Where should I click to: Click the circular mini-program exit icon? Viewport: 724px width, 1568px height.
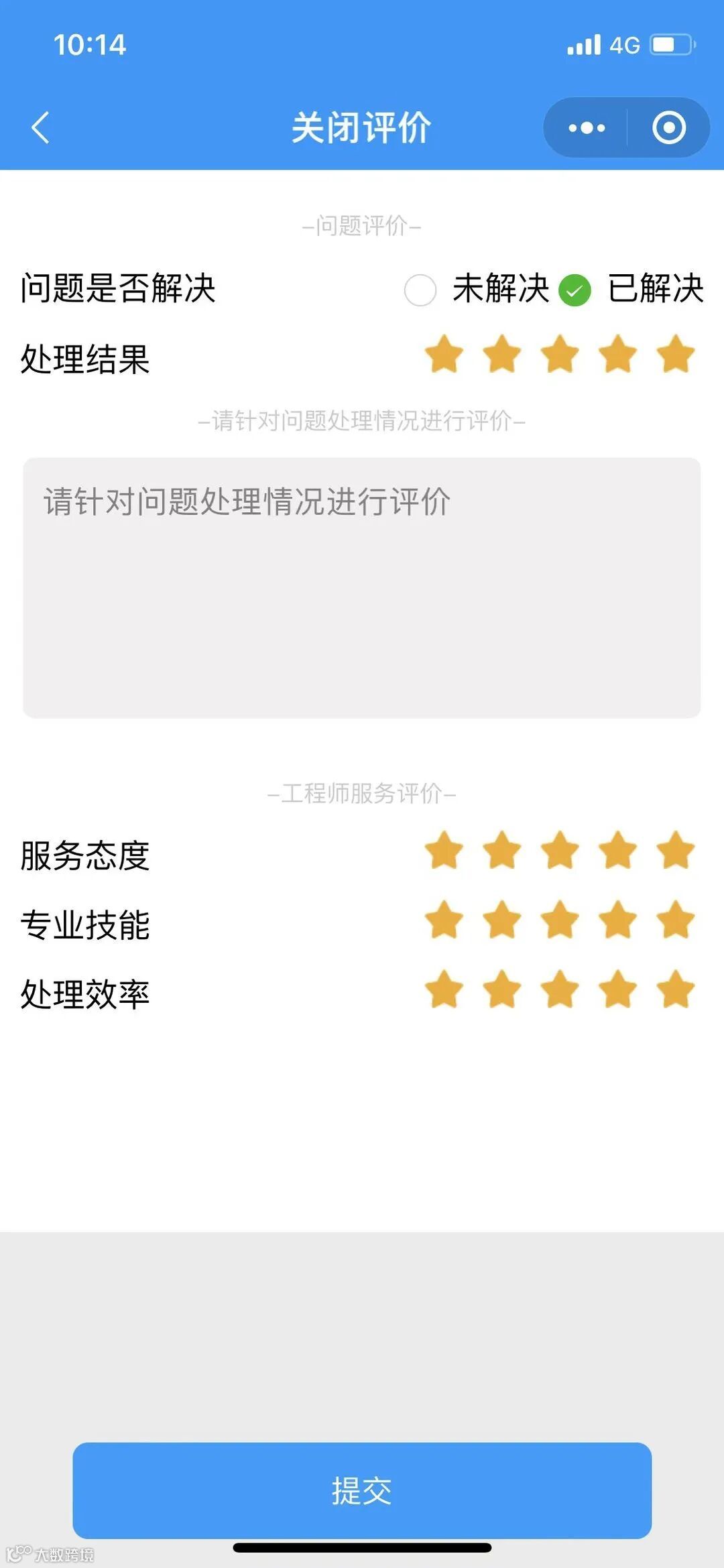click(668, 128)
